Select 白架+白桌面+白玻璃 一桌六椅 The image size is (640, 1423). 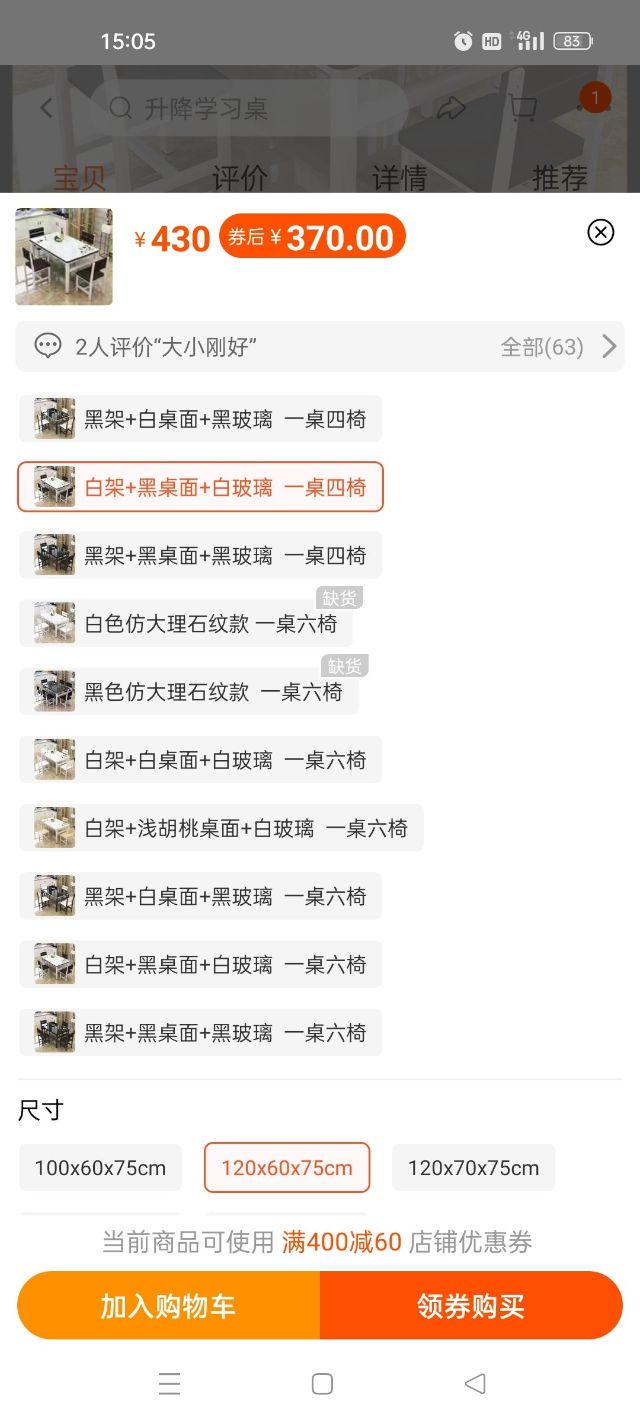click(x=200, y=760)
